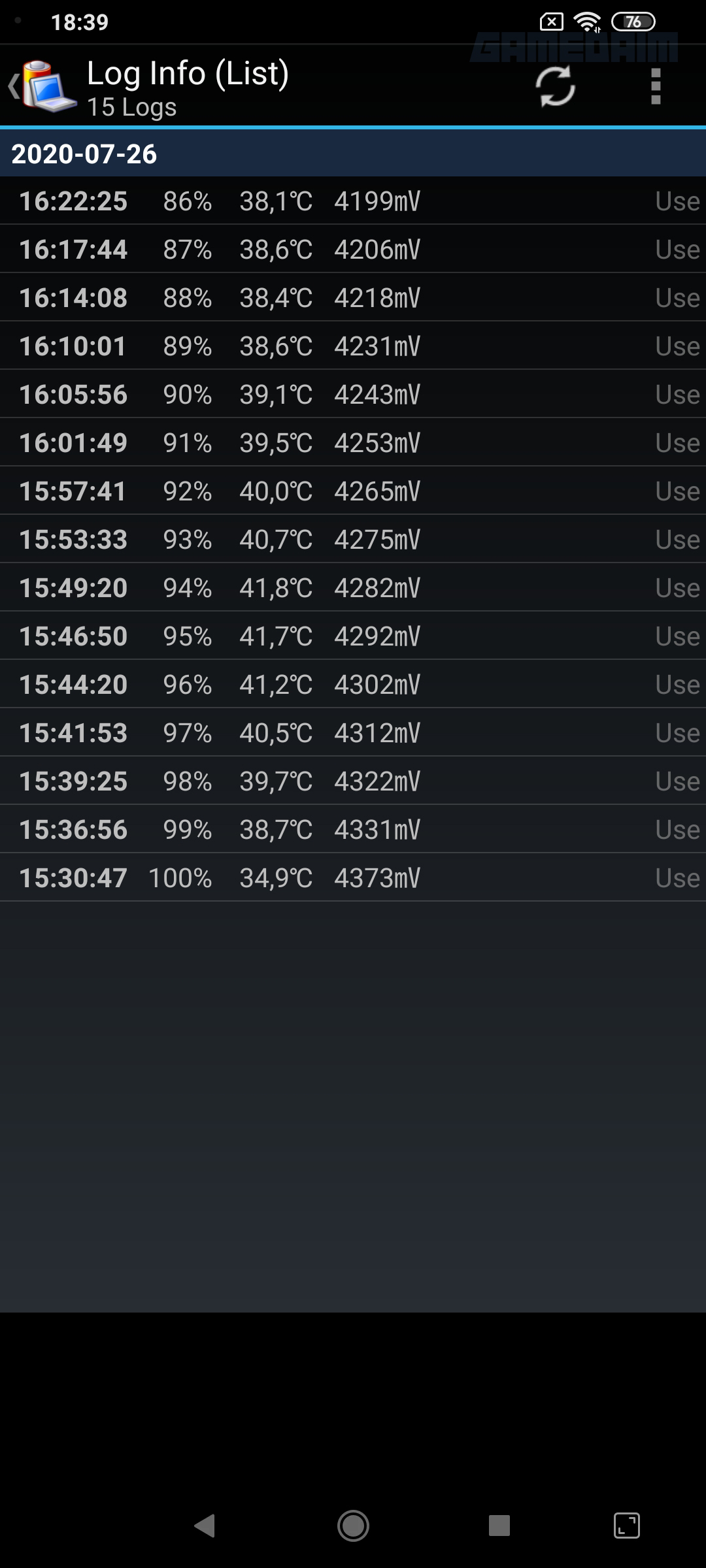The height and width of the screenshot is (1568, 706).
Task: Open the 100% log at 15:30:47
Action: click(353, 878)
